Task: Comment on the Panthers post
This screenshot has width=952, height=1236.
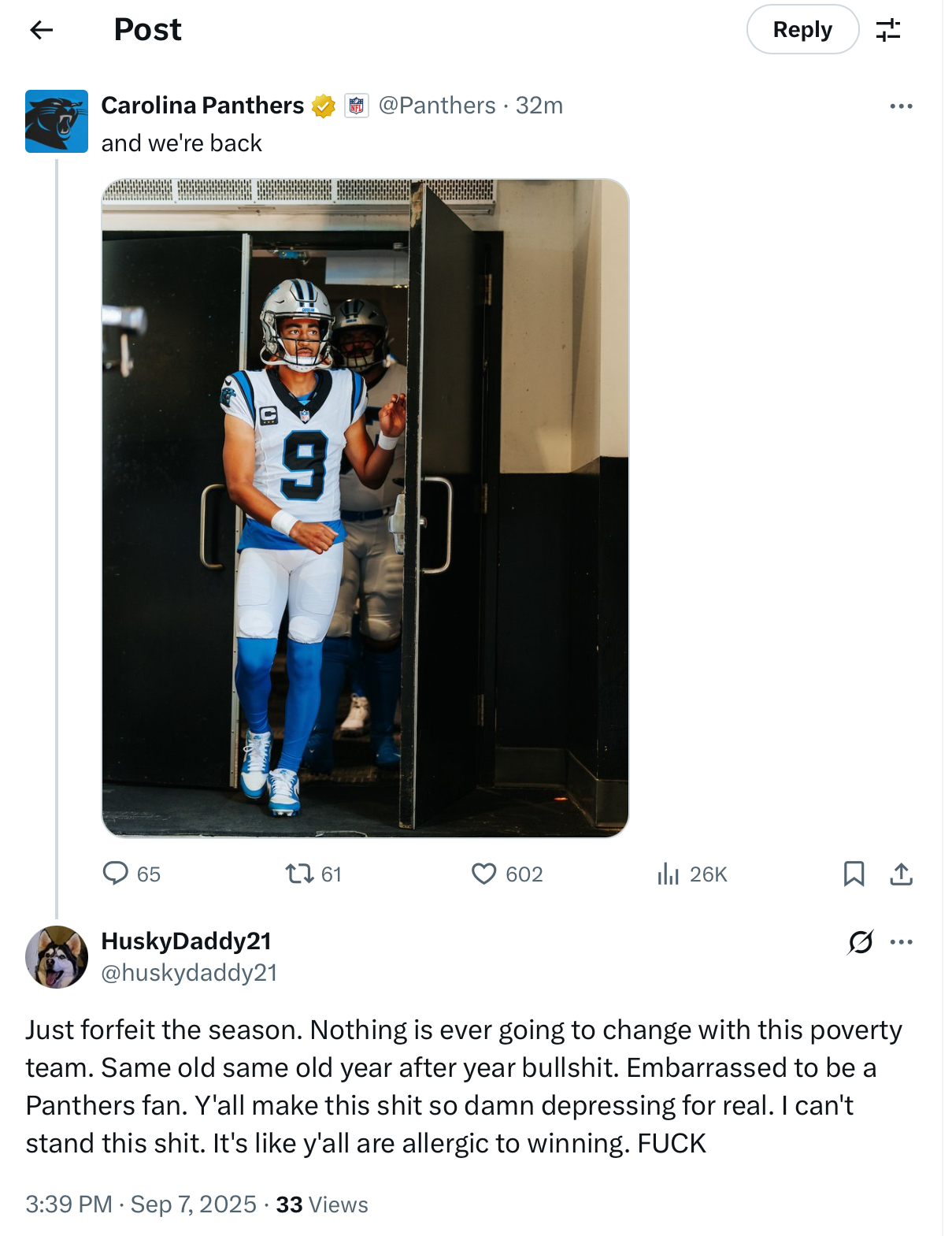Action: coord(116,874)
